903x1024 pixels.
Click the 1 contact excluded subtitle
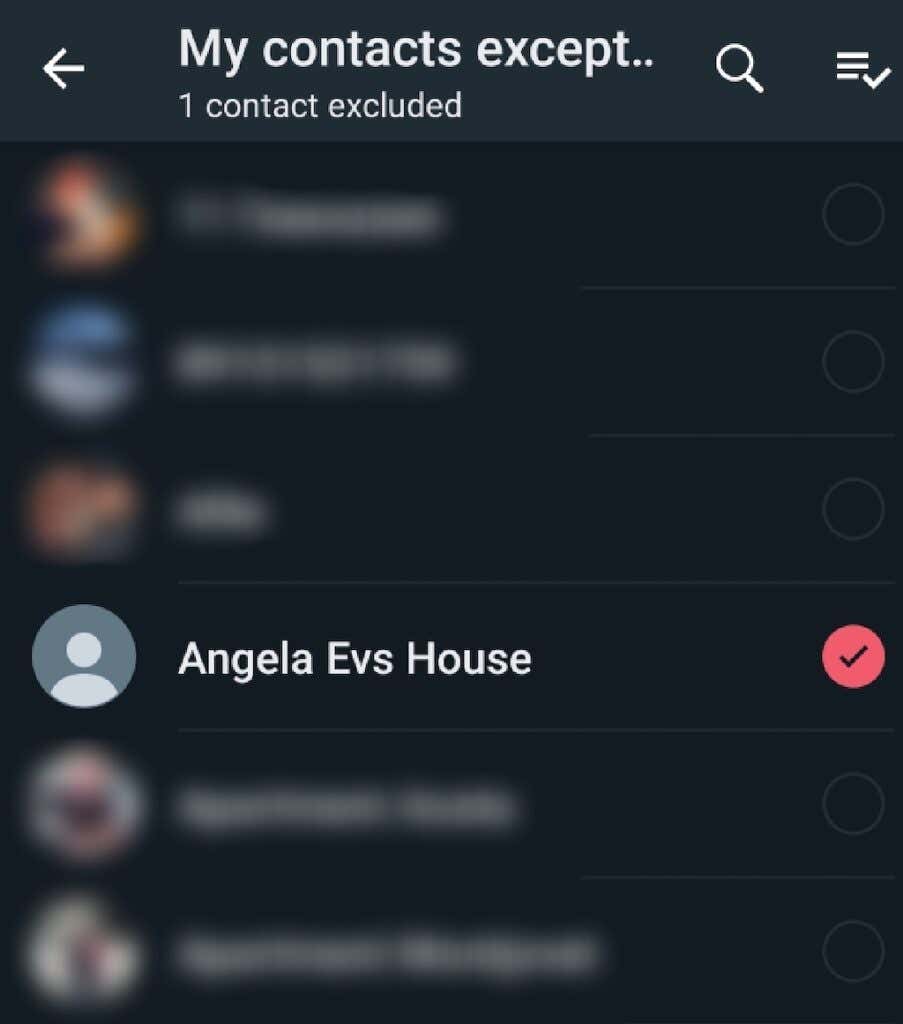(319, 105)
